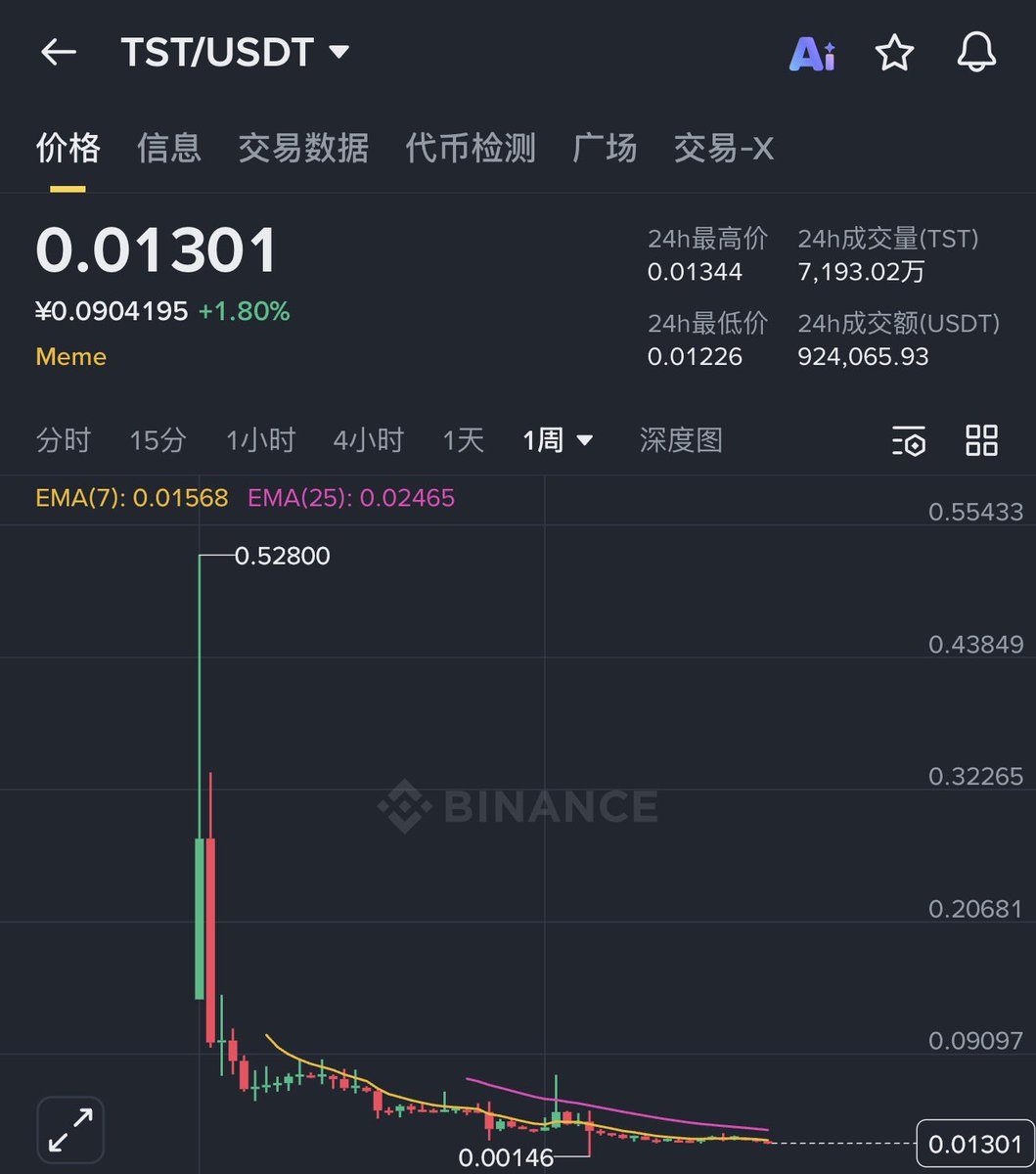Switch chart to 4小时 interval
The image size is (1036, 1174).
point(368,440)
